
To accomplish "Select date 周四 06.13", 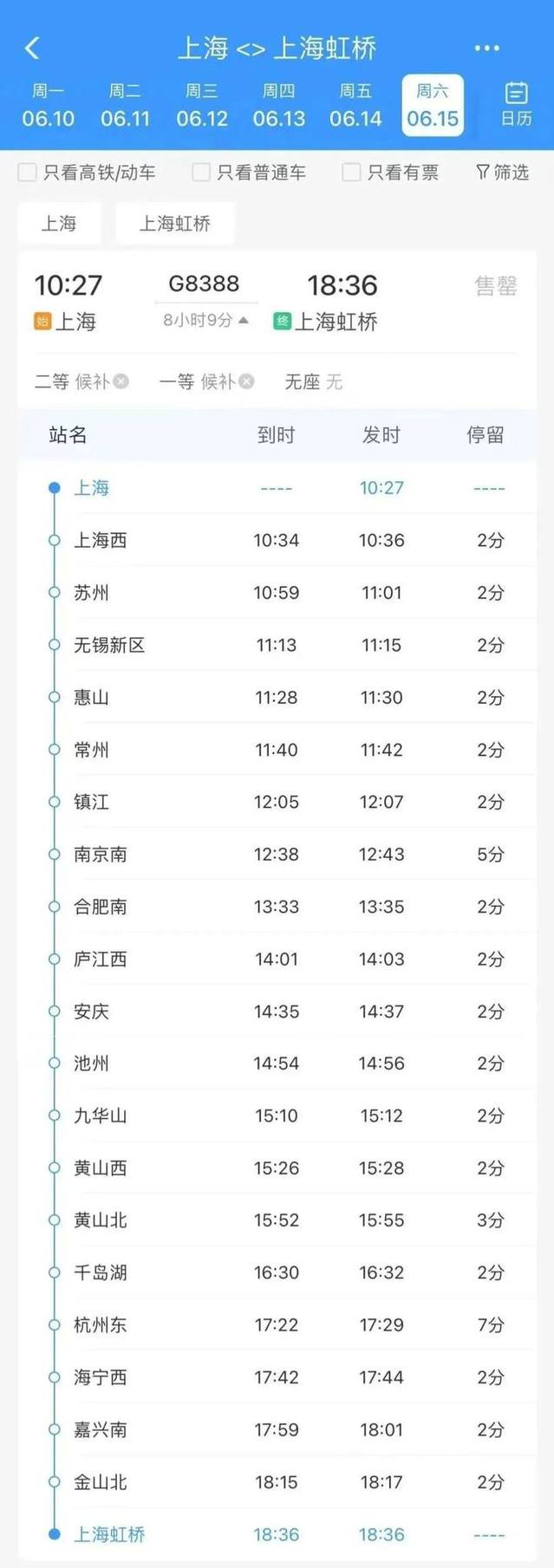I will (x=278, y=106).
